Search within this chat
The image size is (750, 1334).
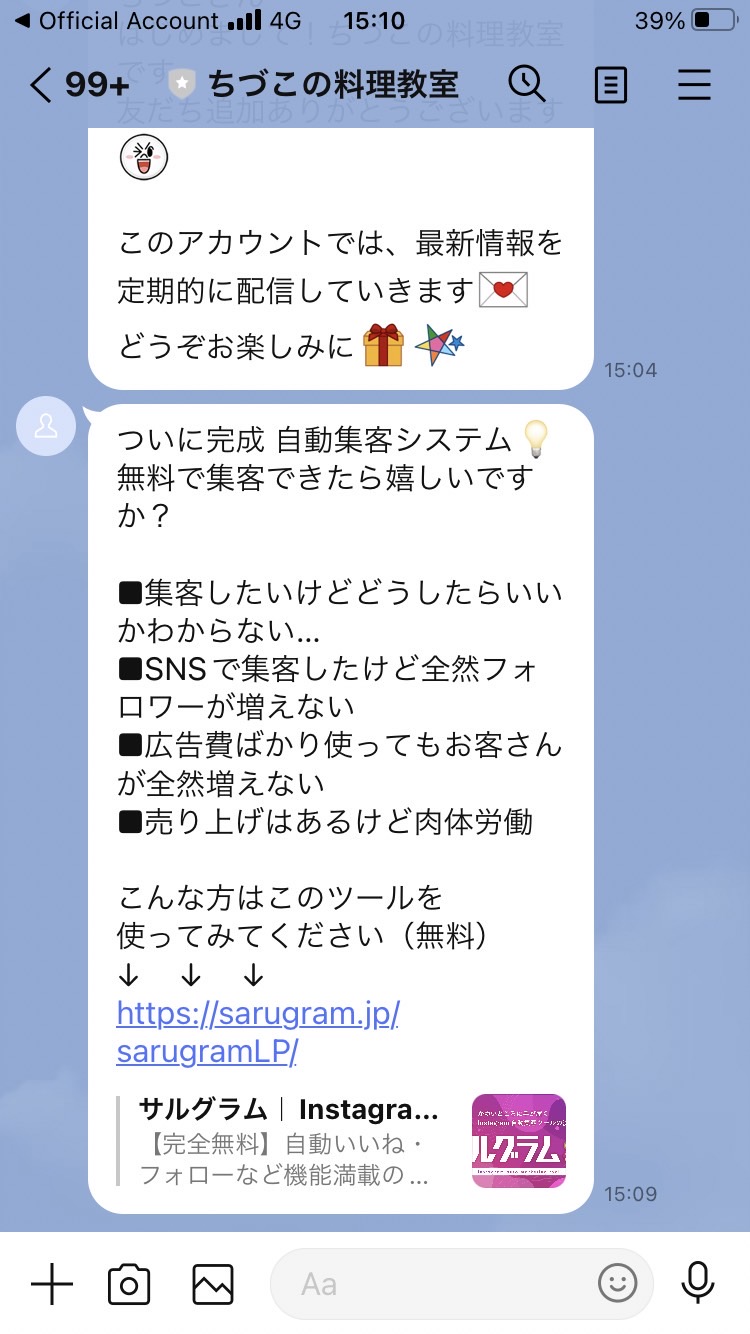point(526,84)
